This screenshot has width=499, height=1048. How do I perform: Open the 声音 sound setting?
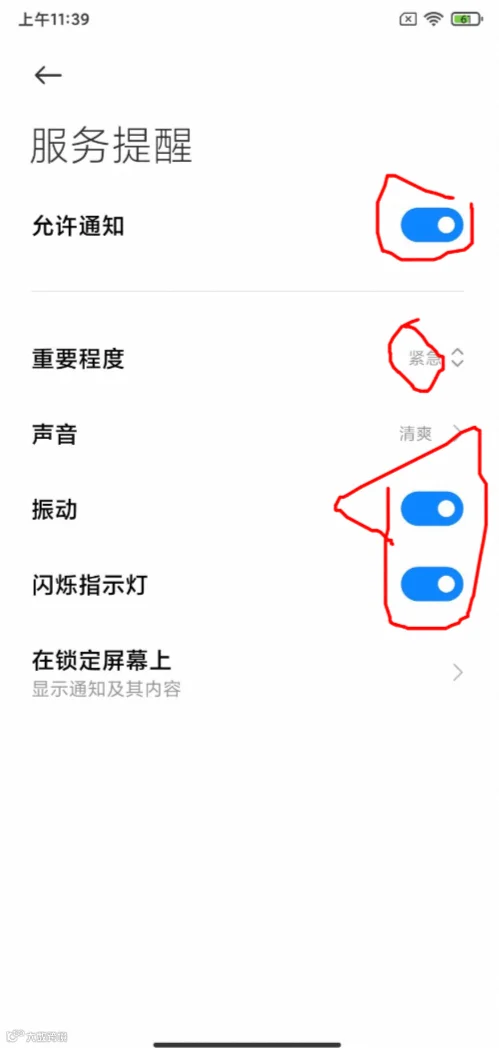tap(248, 434)
